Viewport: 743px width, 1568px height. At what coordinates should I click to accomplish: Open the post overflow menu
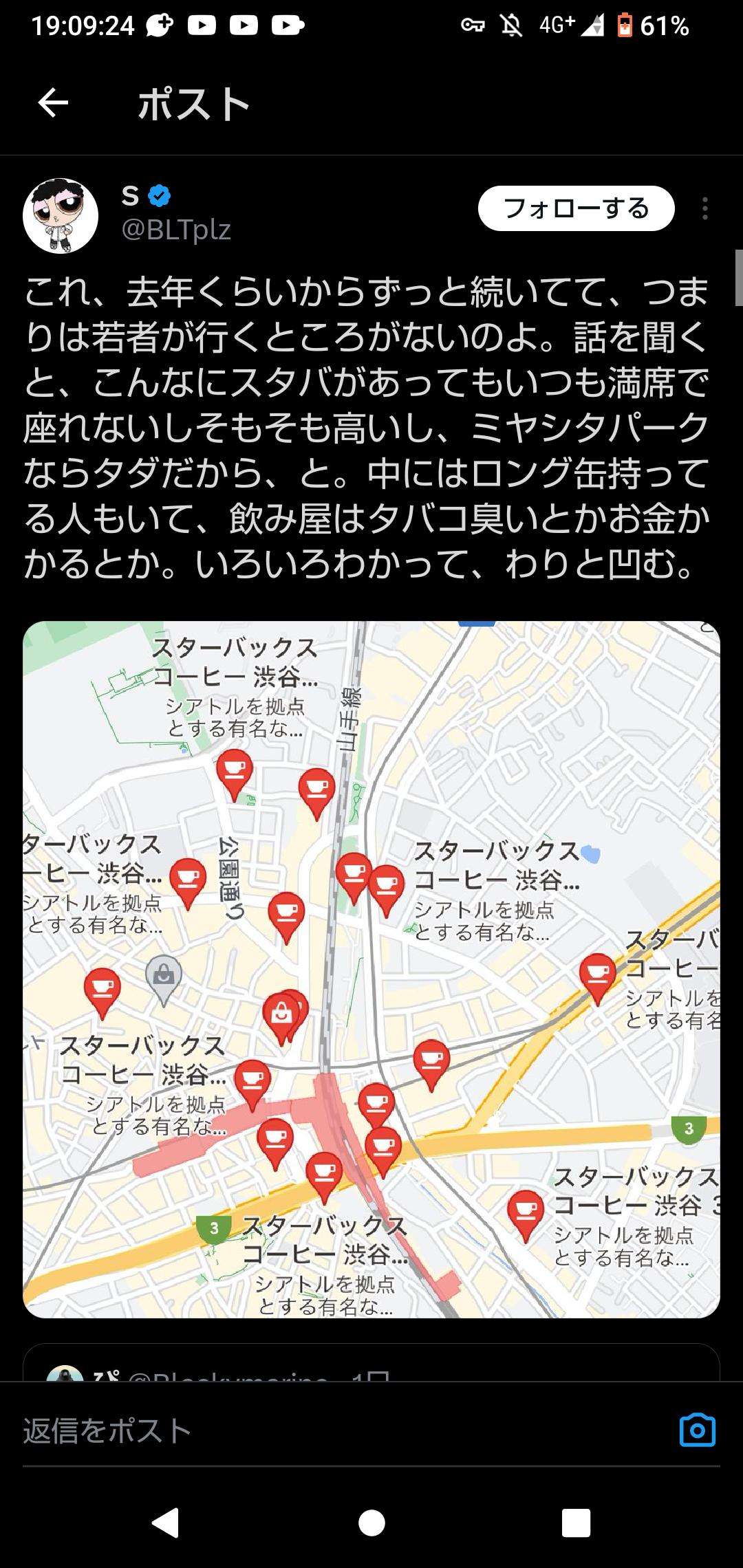704,208
